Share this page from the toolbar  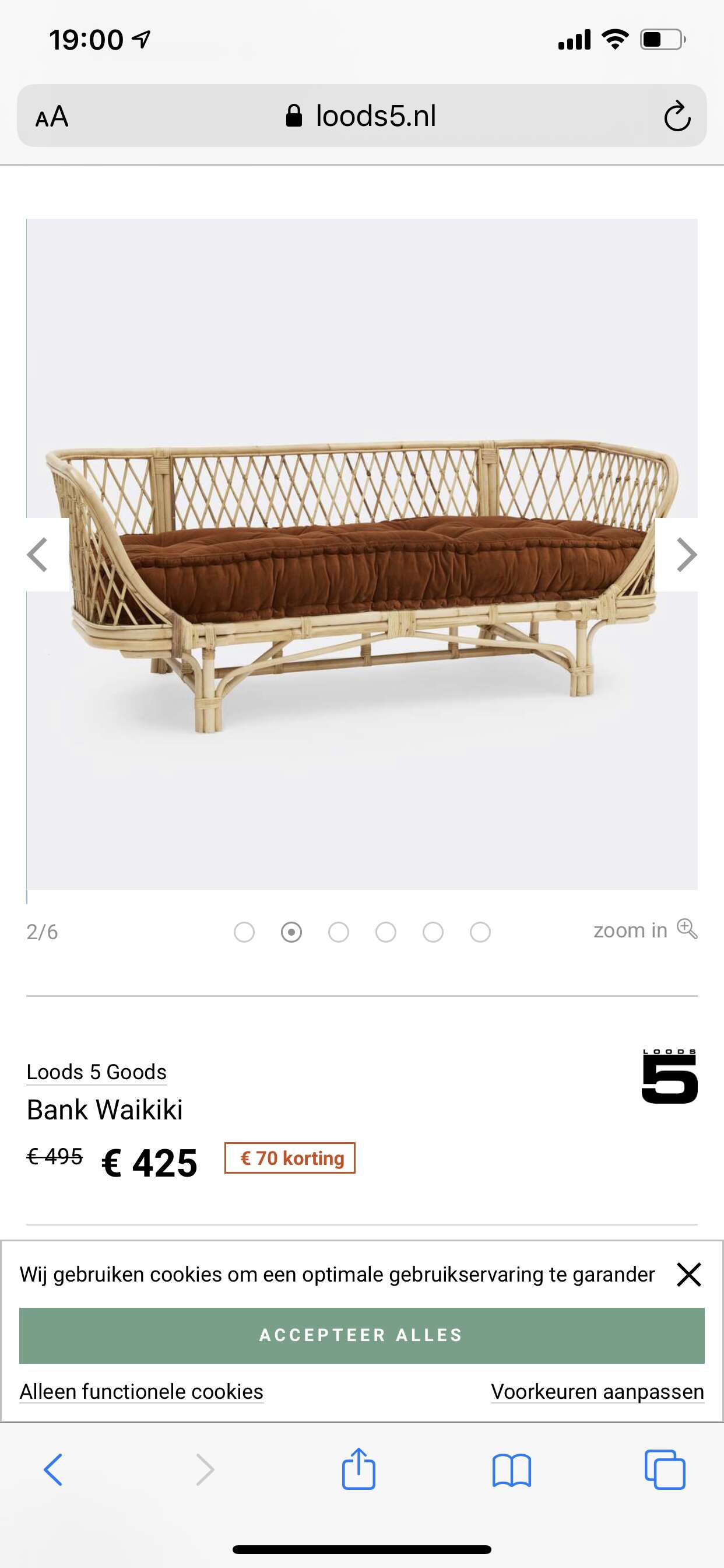359,1468
